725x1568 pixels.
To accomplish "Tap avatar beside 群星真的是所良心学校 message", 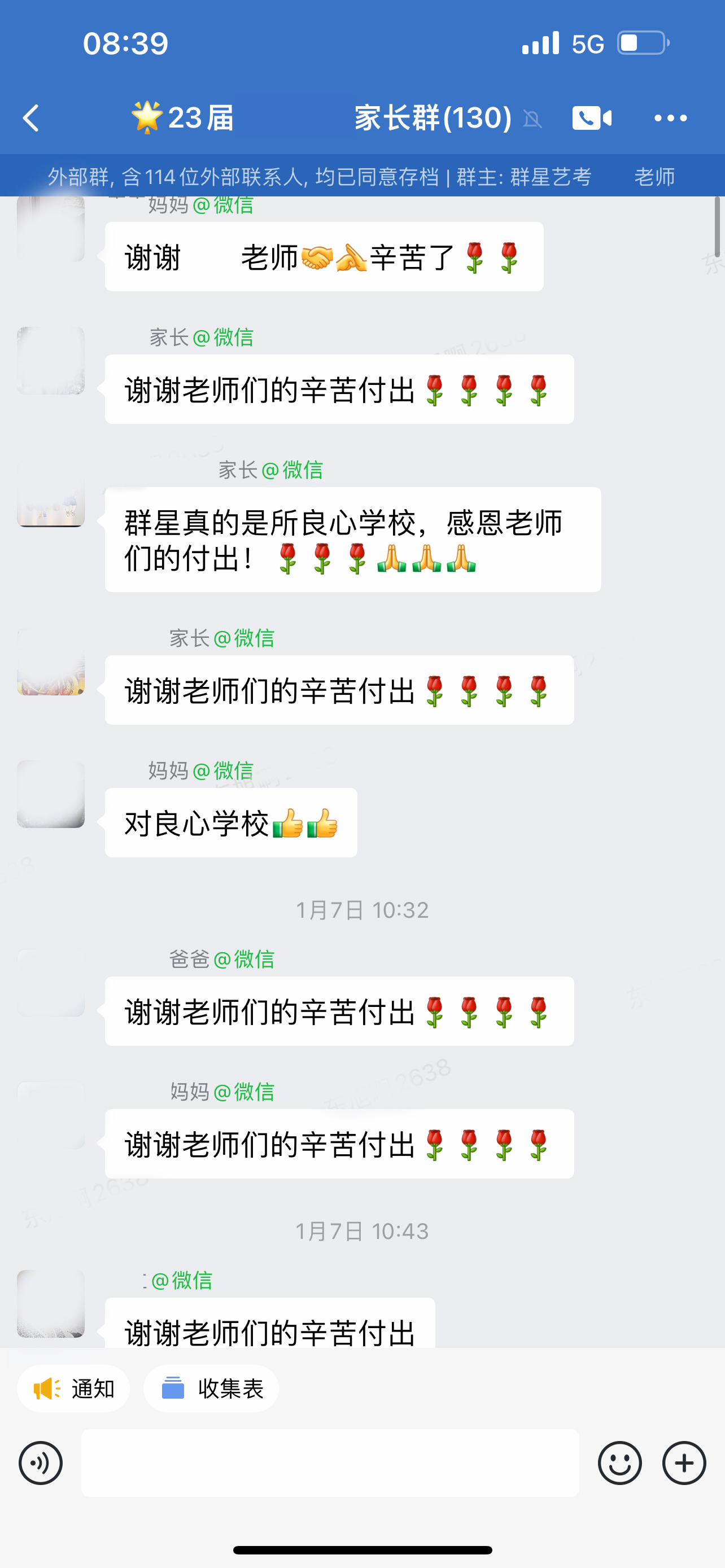I will (x=51, y=494).
